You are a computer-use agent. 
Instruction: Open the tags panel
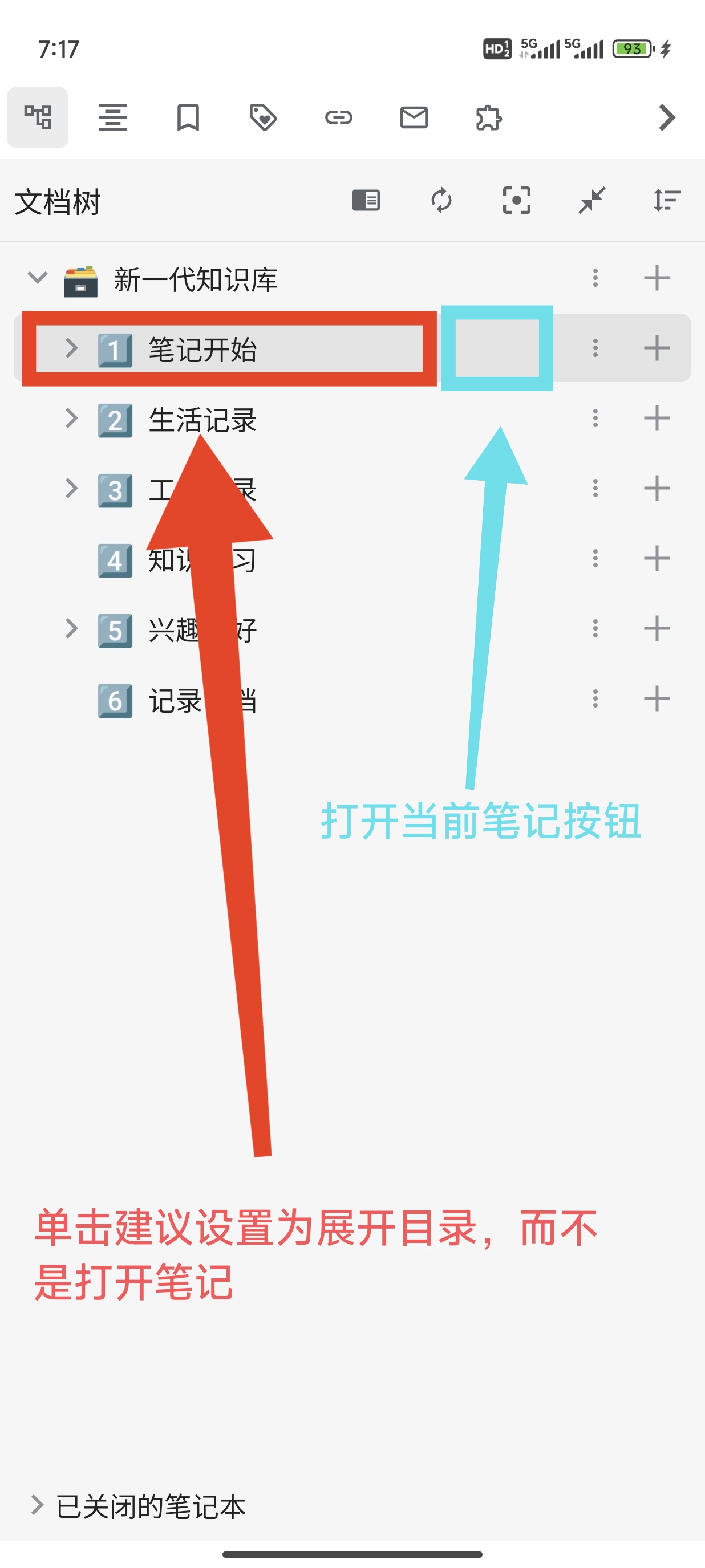pyautogui.click(x=263, y=117)
